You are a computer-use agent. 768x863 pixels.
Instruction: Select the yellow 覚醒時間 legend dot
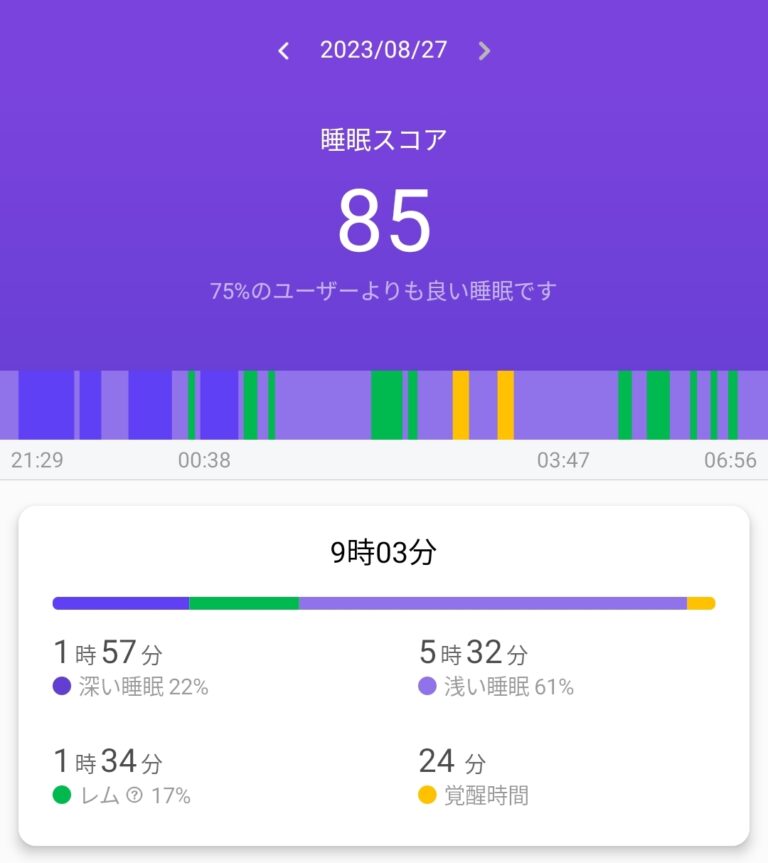(427, 795)
